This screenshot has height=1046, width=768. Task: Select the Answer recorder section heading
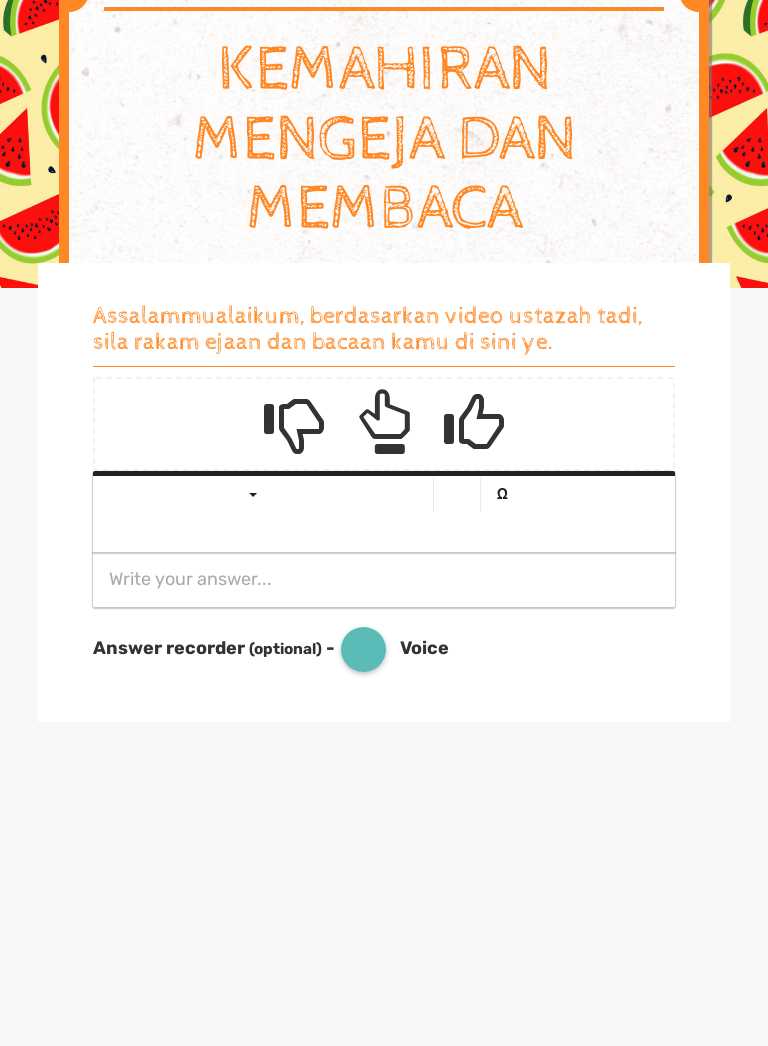point(169,648)
